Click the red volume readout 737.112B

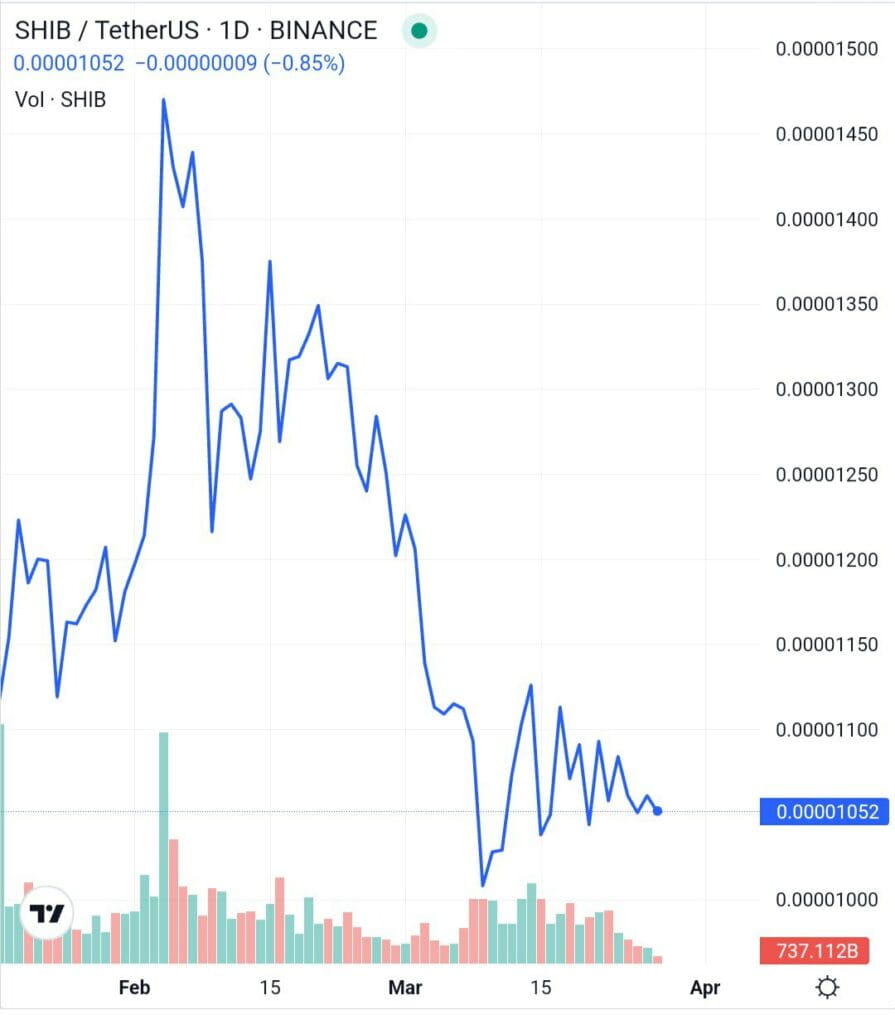[814, 952]
